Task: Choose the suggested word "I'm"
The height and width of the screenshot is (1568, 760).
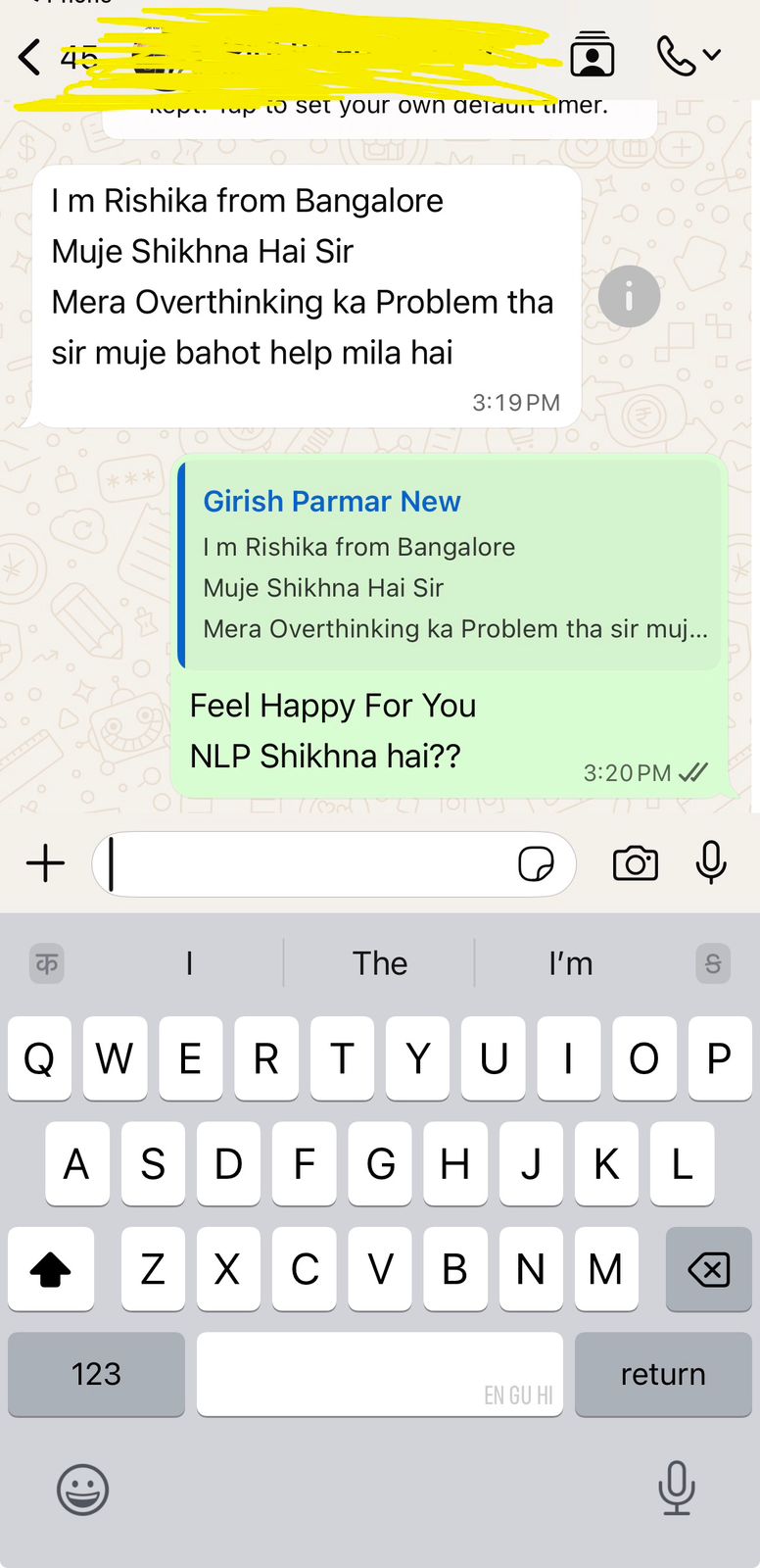Action: [570, 963]
